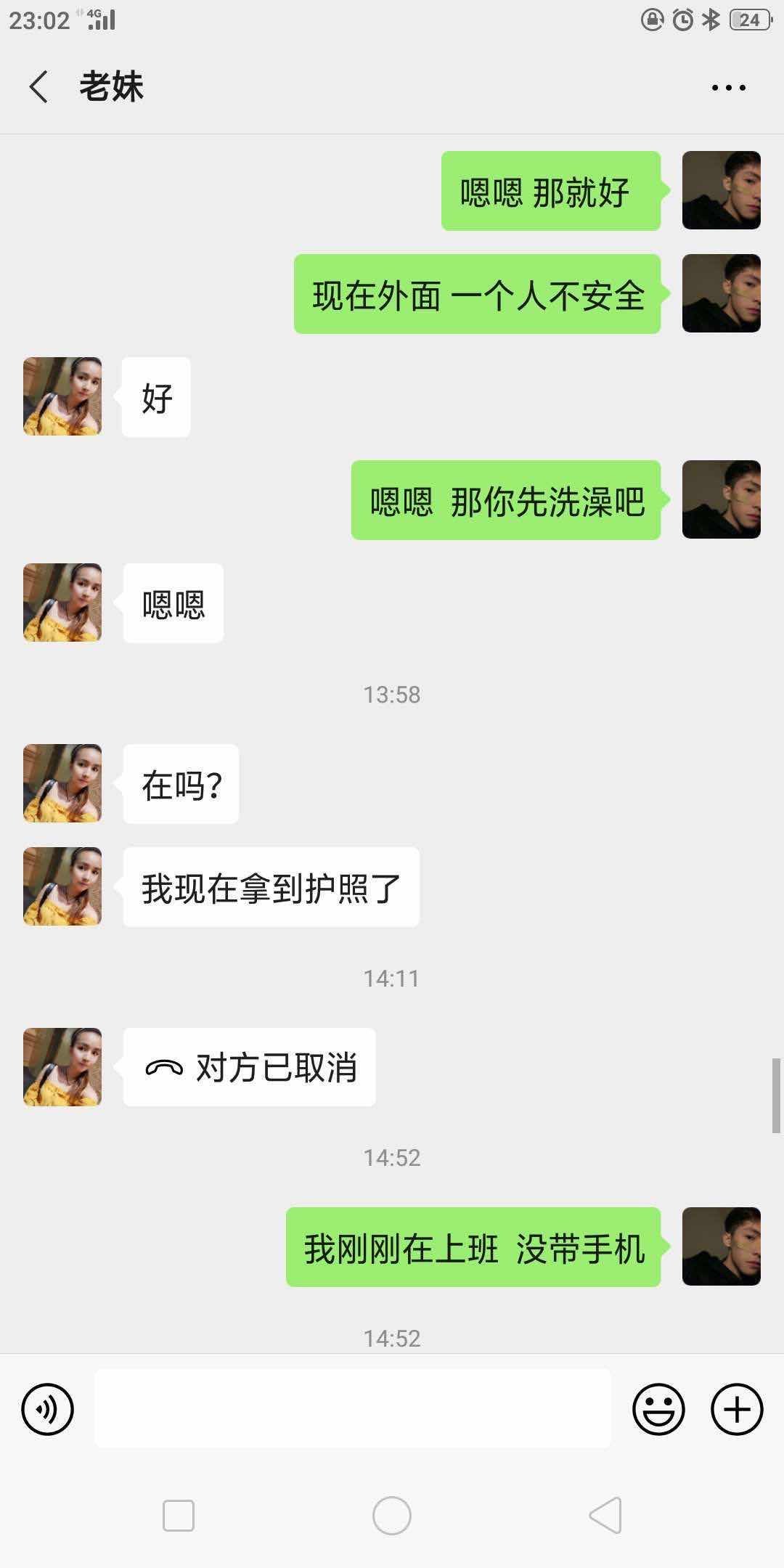Tap the cancelled call message 对方已取消
784x1568 pixels.
click(x=250, y=1067)
